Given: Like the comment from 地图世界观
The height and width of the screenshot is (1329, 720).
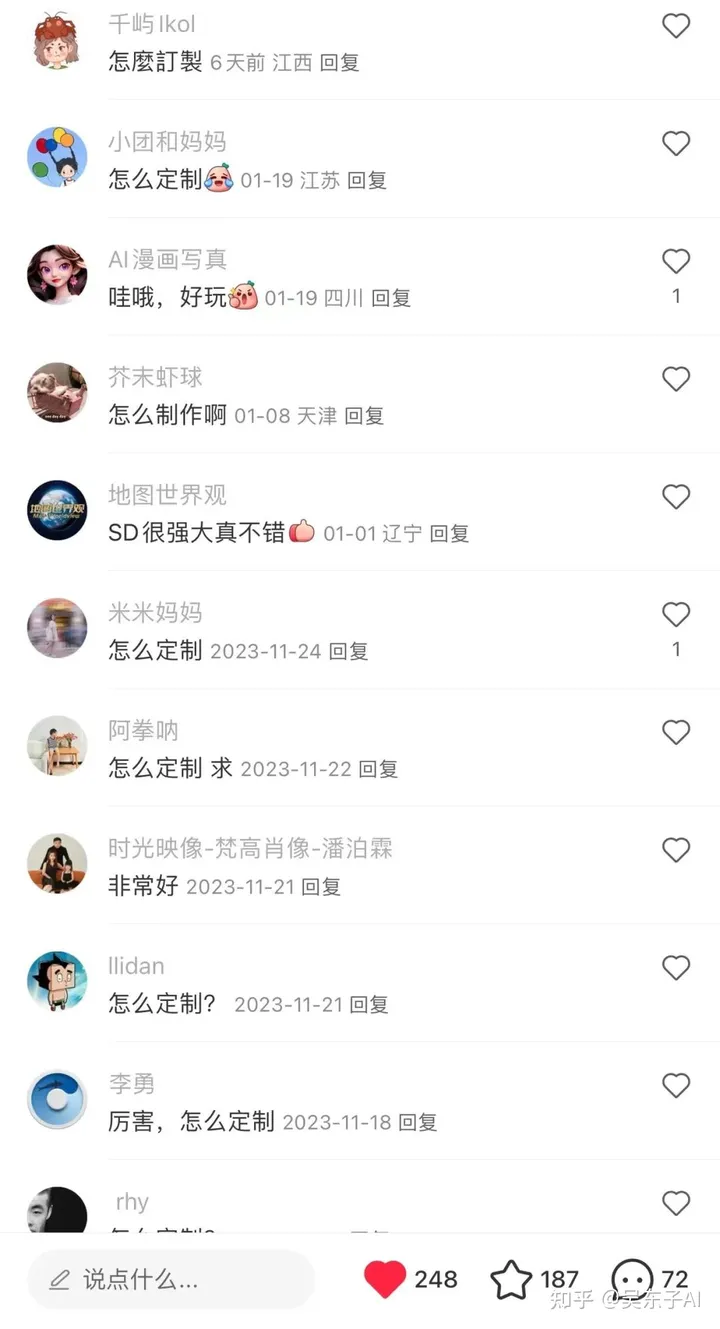Looking at the screenshot, I should pos(676,497).
